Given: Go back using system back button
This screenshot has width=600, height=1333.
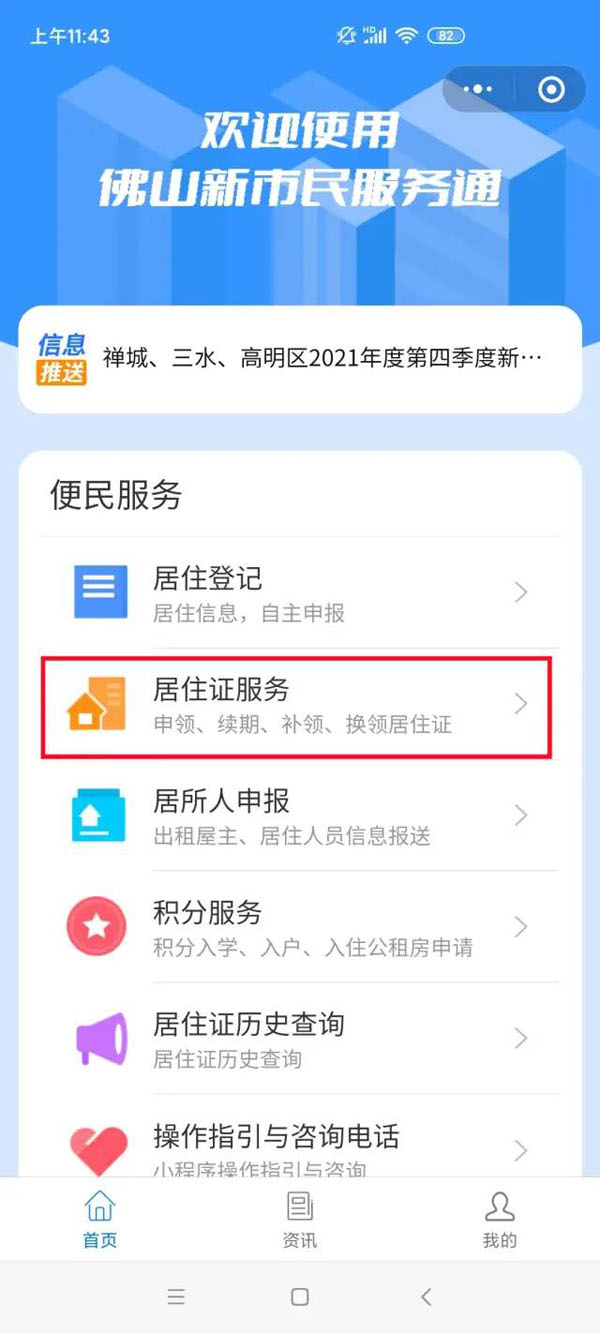Looking at the screenshot, I should click(426, 1297).
